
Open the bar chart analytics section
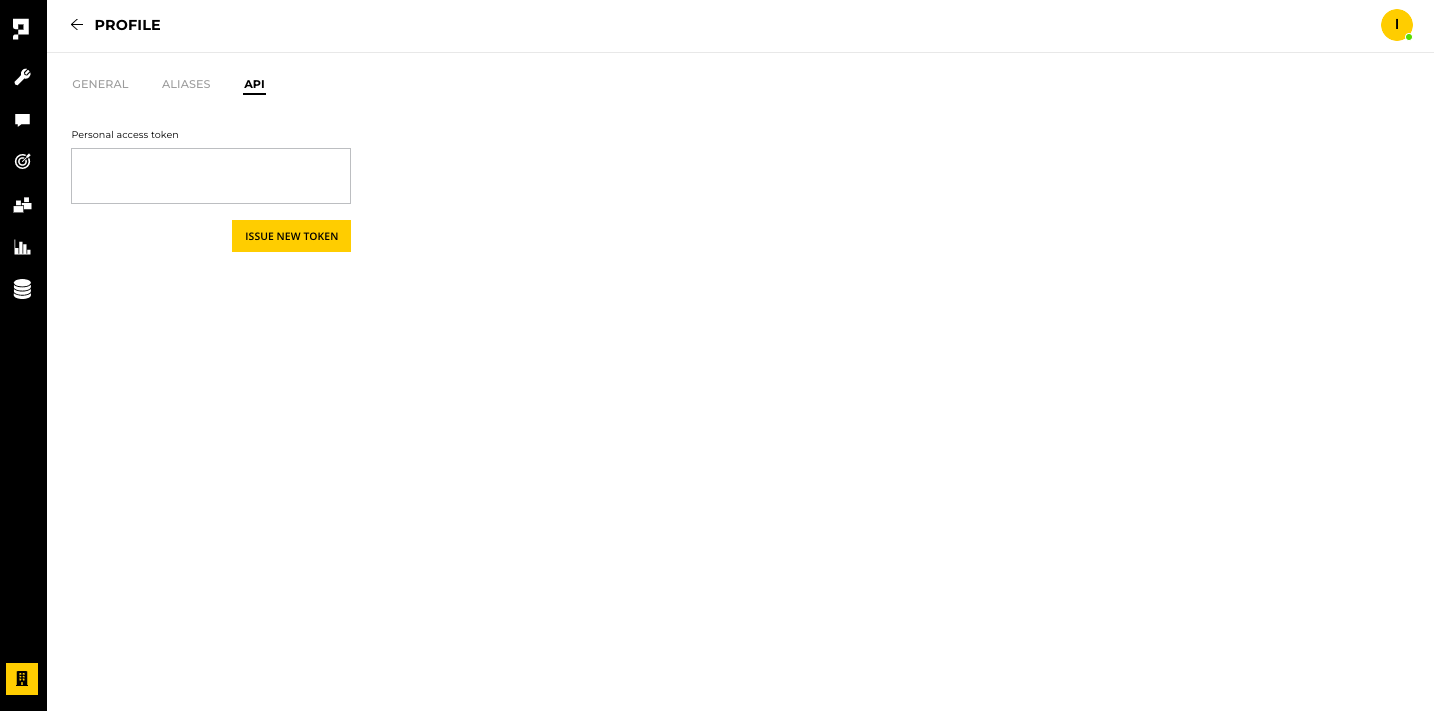pyautogui.click(x=22, y=247)
